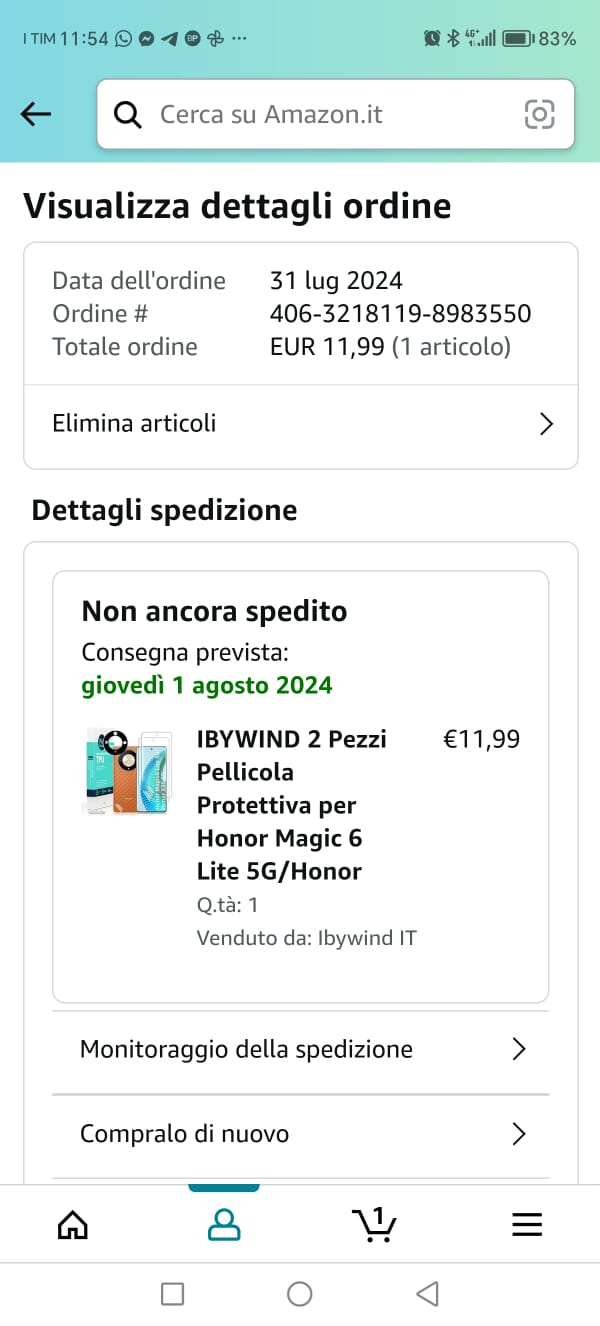Open the camera scan icon in search
600x1326 pixels.
tap(539, 115)
